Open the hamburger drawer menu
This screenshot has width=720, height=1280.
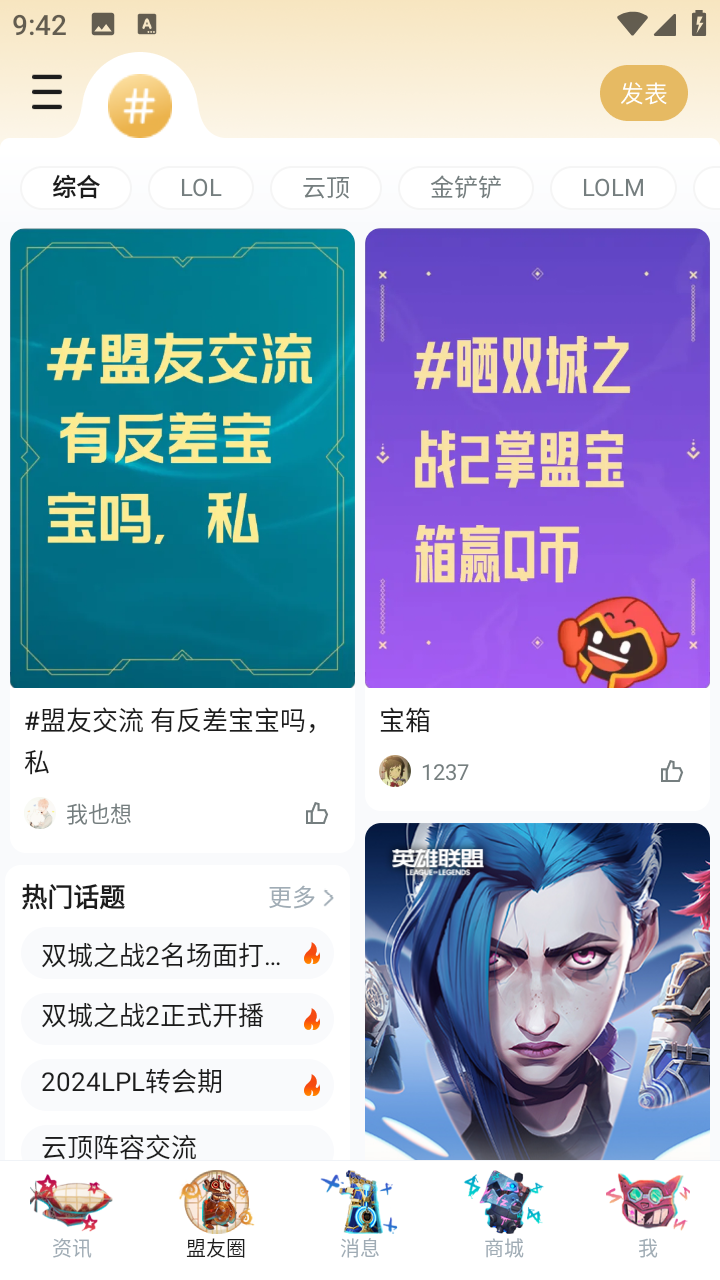(x=47, y=92)
